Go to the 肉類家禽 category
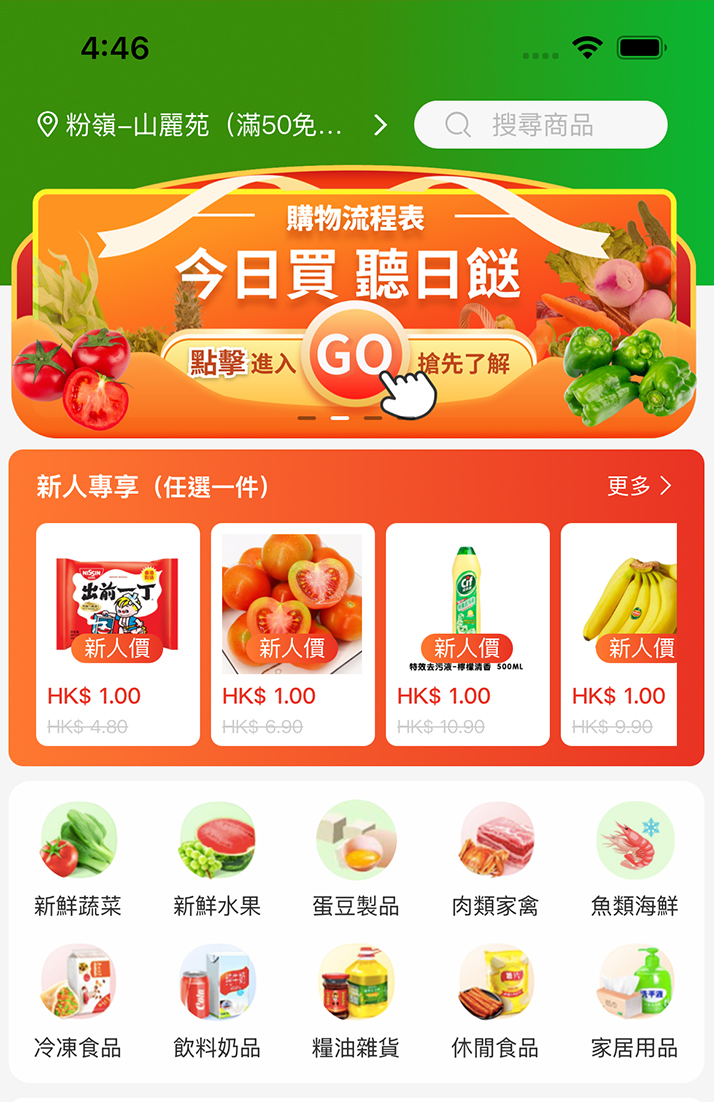 click(496, 860)
